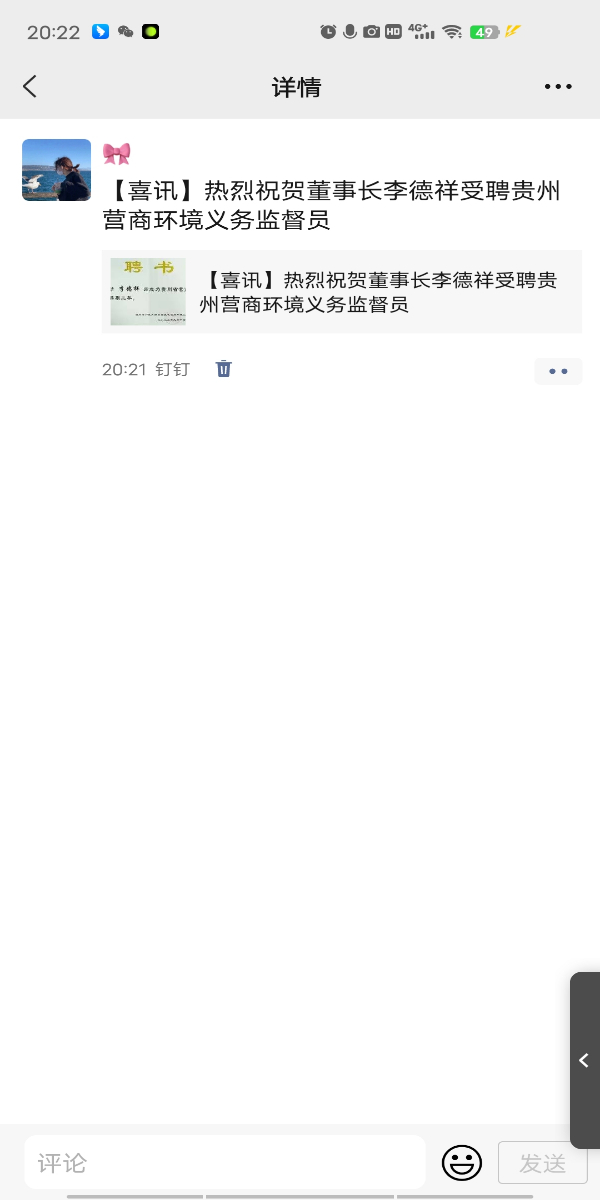This screenshot has width=600, height=1200.
Task: Tap the 发送 send button
Action: (x=542, y=1163)
